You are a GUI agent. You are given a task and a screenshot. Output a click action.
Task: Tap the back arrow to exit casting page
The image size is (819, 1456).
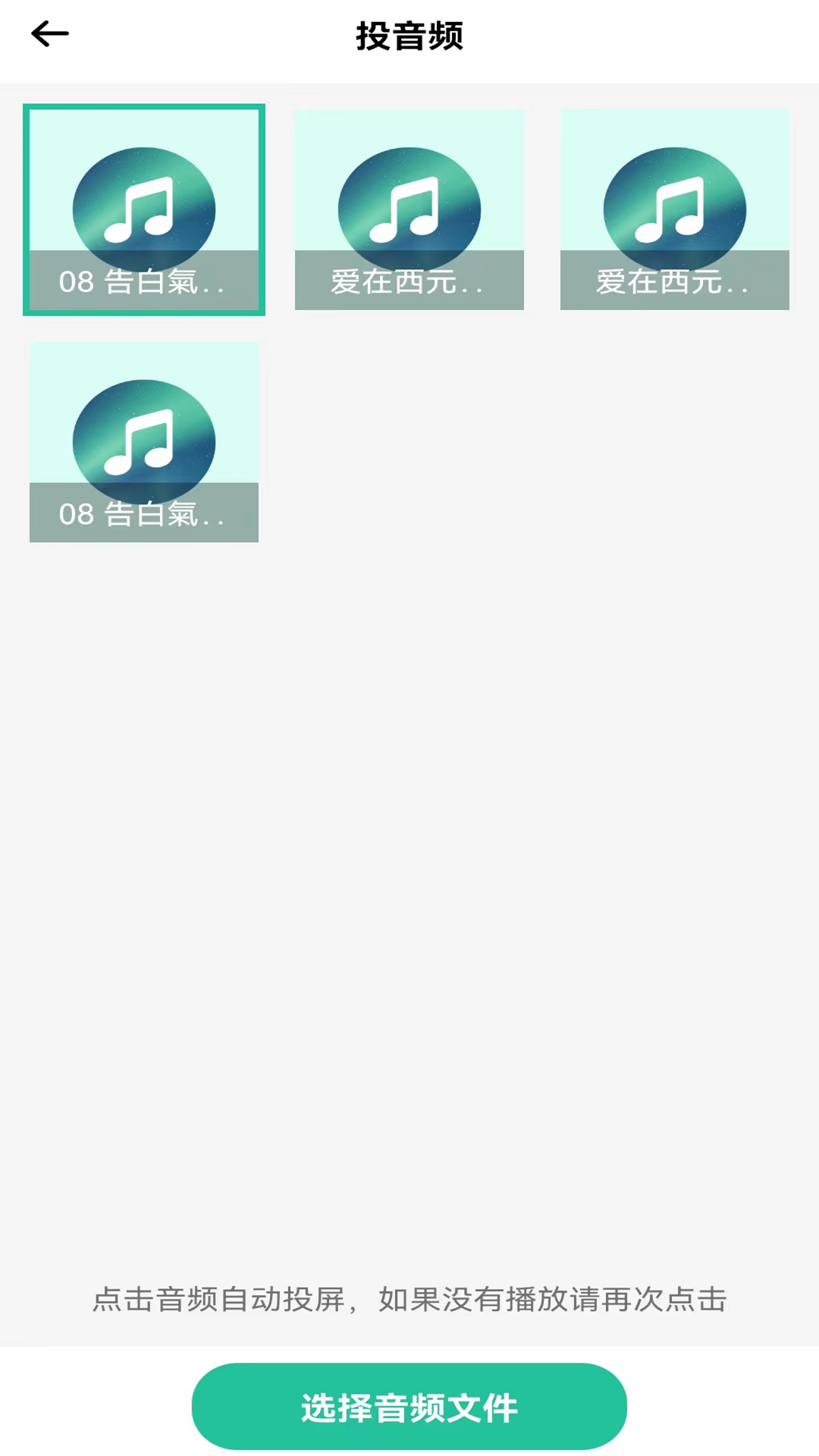tap(50, 34)
